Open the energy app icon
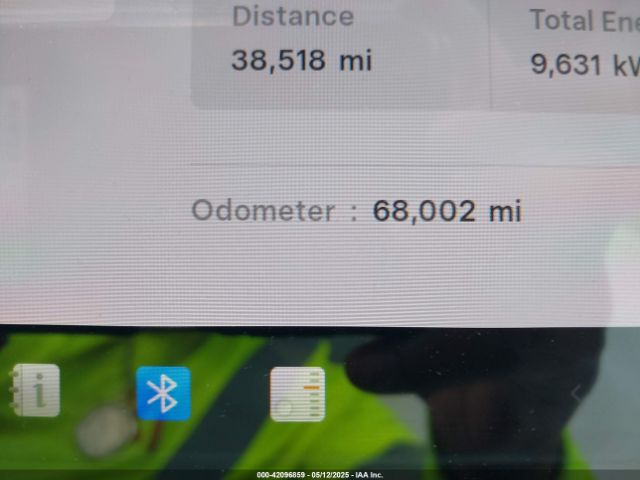The width and height of the screenshot is (640, 480). click(298, 394)
